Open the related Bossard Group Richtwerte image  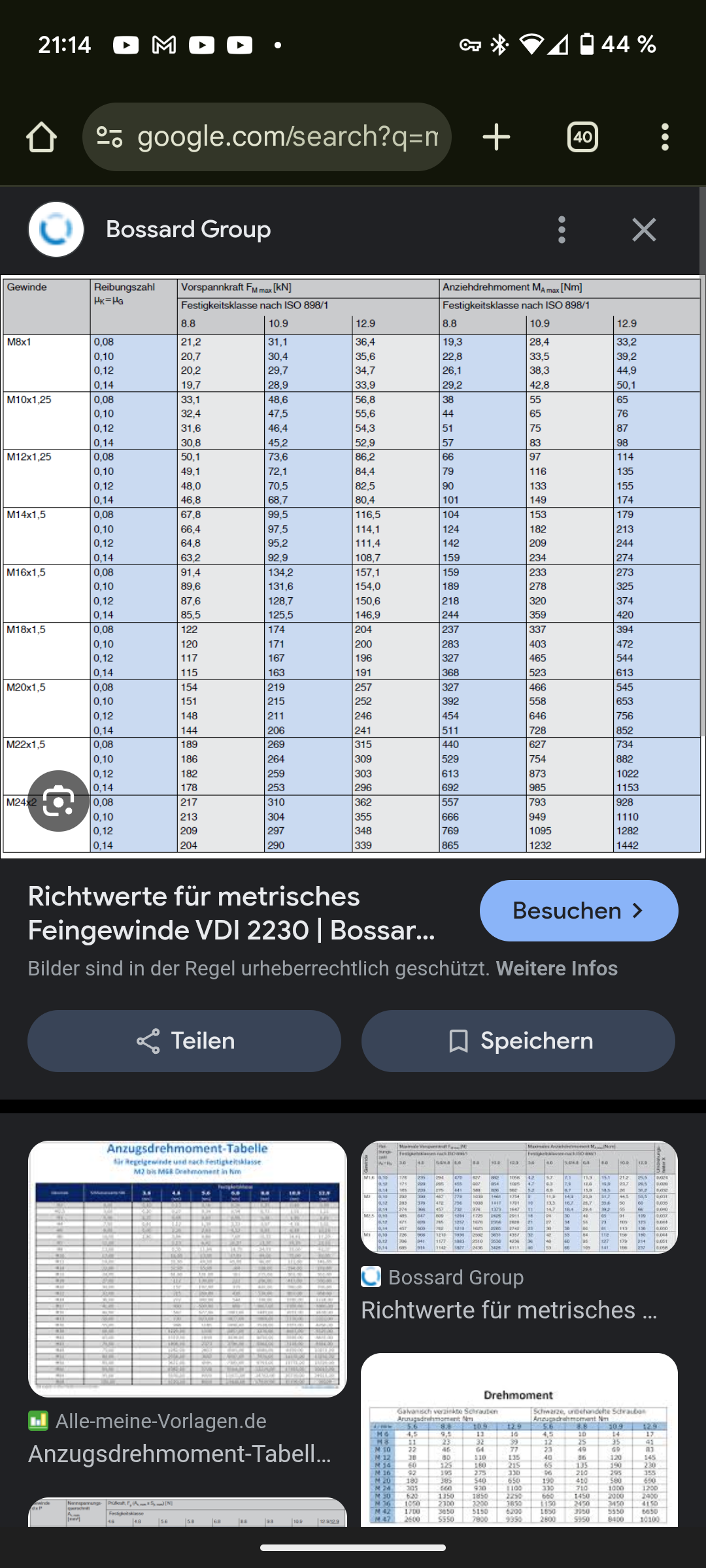519,1232
